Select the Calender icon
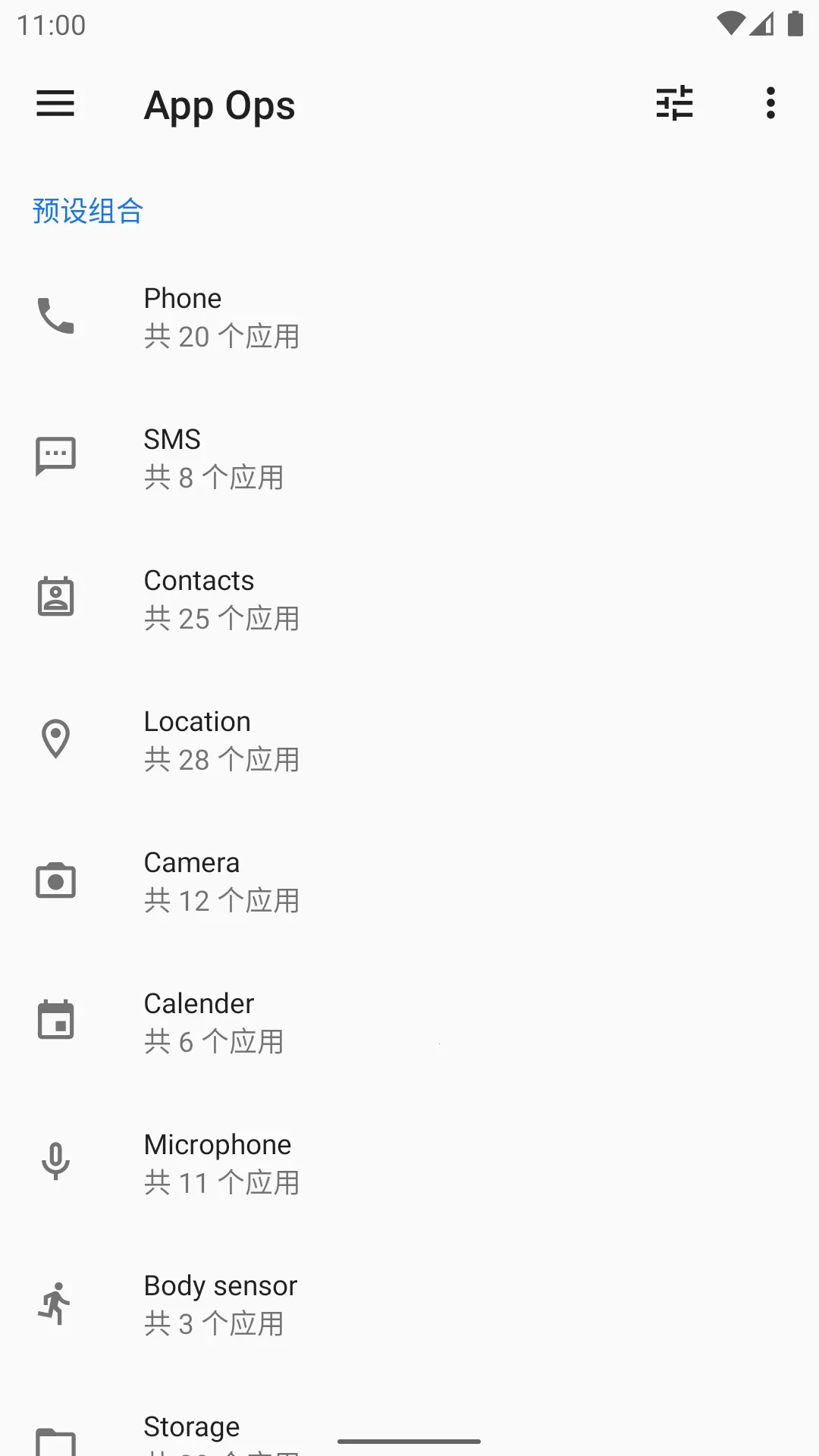The height and width of the screenshot is (1456, 819). pyautogui.click(x=55, y=1020)
